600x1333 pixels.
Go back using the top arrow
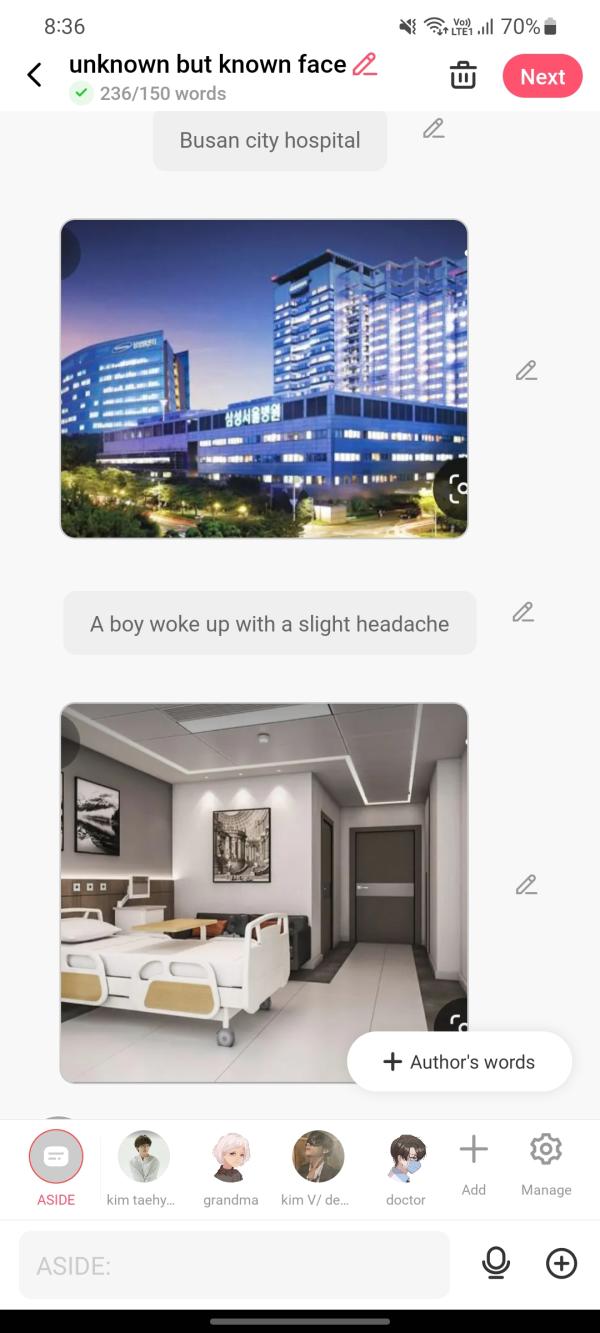(34, 76)
